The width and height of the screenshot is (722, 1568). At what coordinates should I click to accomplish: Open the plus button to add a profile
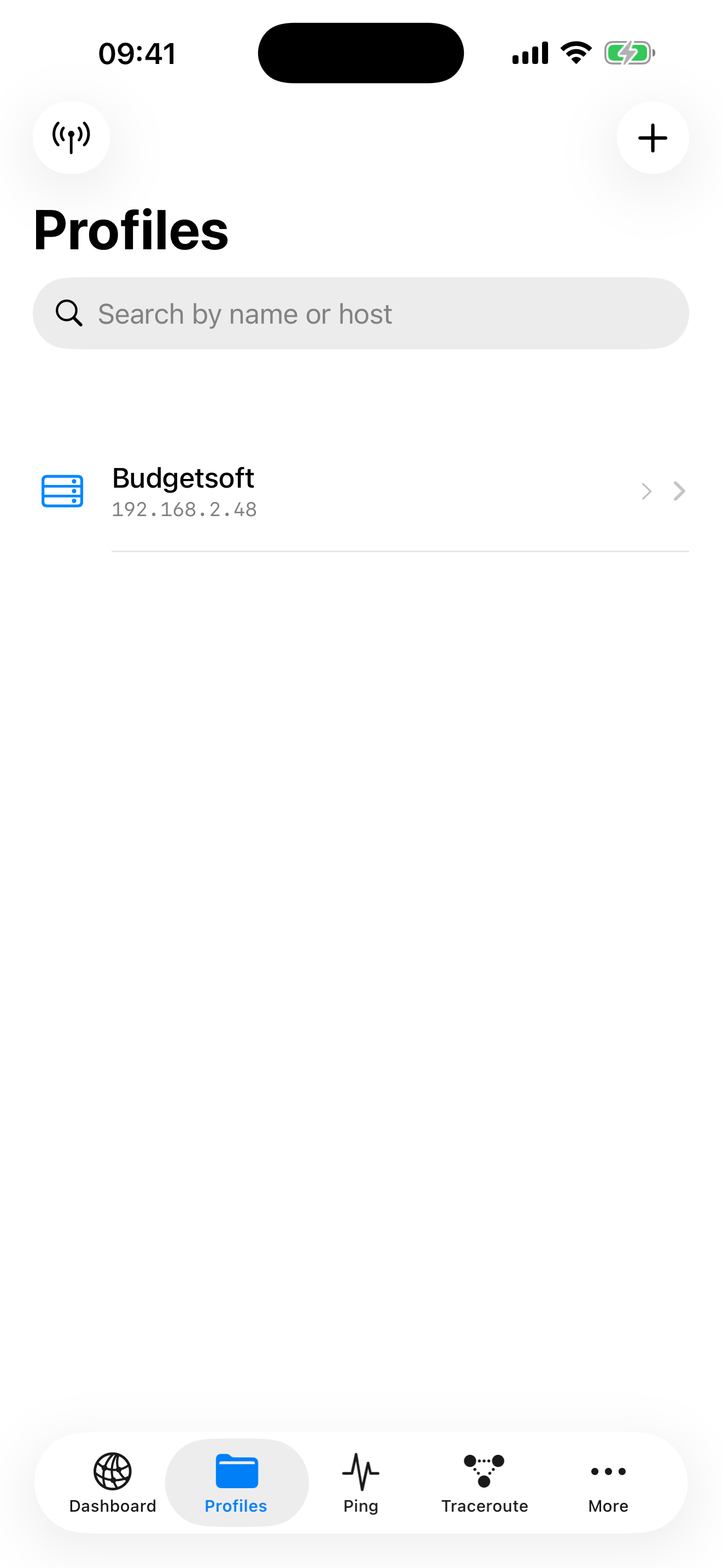coord(652,138)
